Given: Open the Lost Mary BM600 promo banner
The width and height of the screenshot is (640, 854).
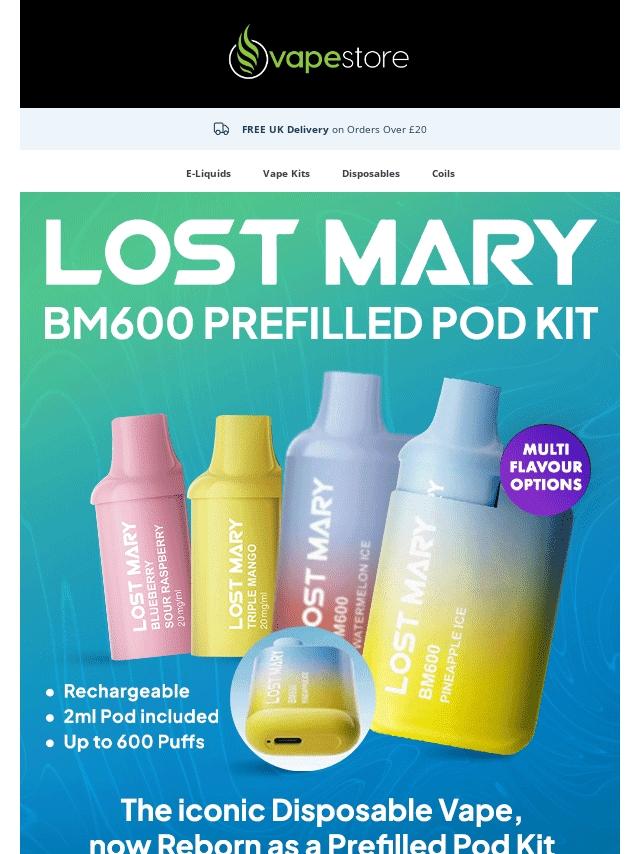Looking at the screenshot, I should point(320,520).
